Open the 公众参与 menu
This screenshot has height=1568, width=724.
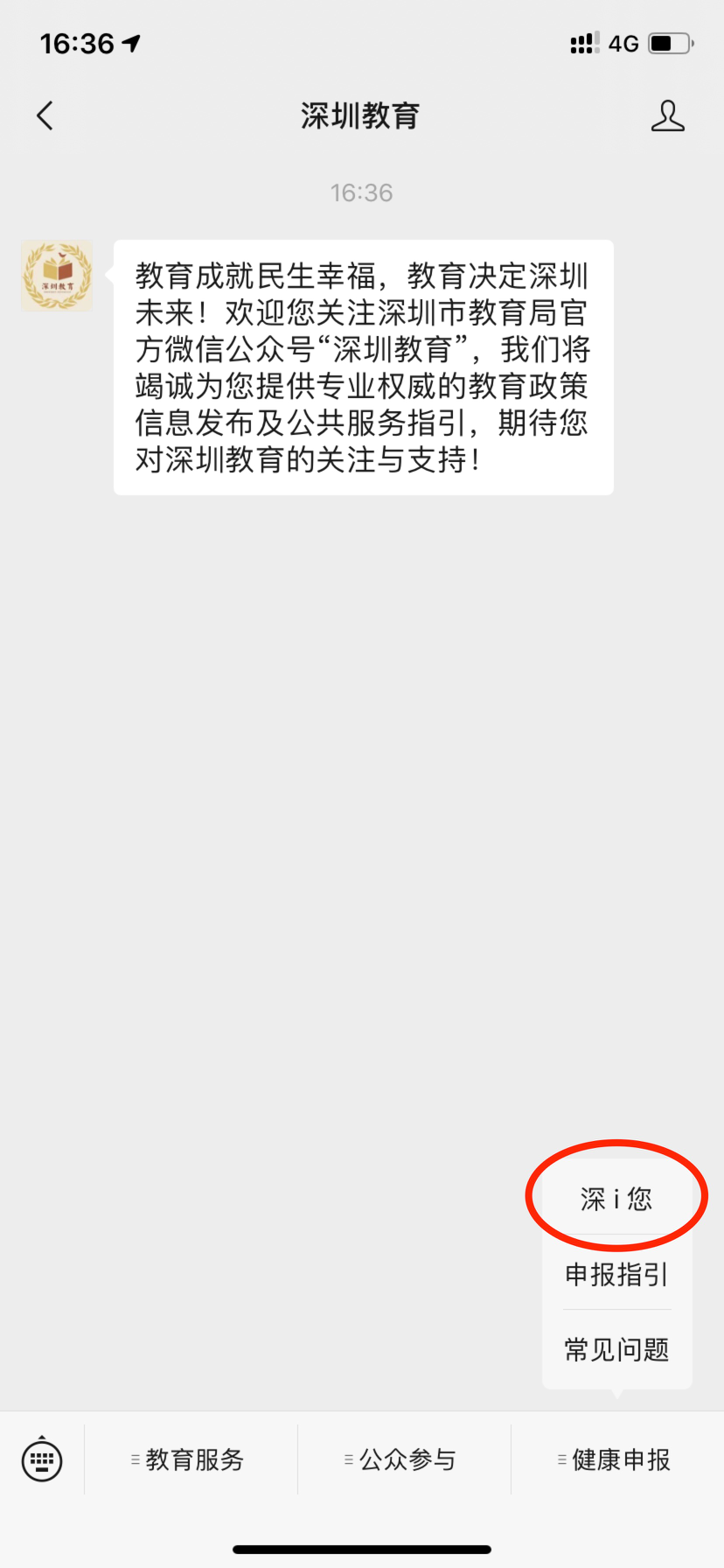[x=404, y=1459]
